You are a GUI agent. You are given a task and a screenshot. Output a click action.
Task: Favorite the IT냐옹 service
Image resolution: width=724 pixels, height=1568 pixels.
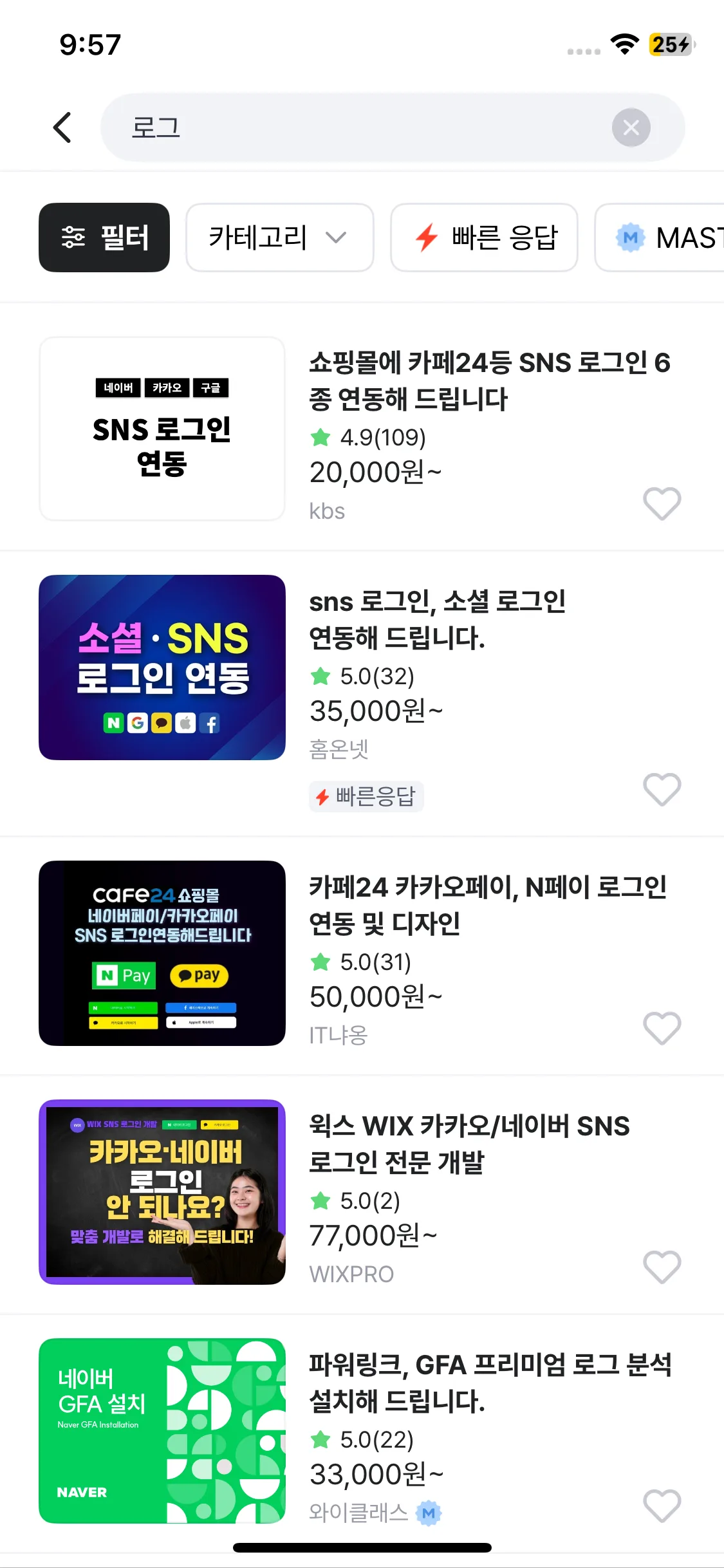click(x=662, y=1028)
